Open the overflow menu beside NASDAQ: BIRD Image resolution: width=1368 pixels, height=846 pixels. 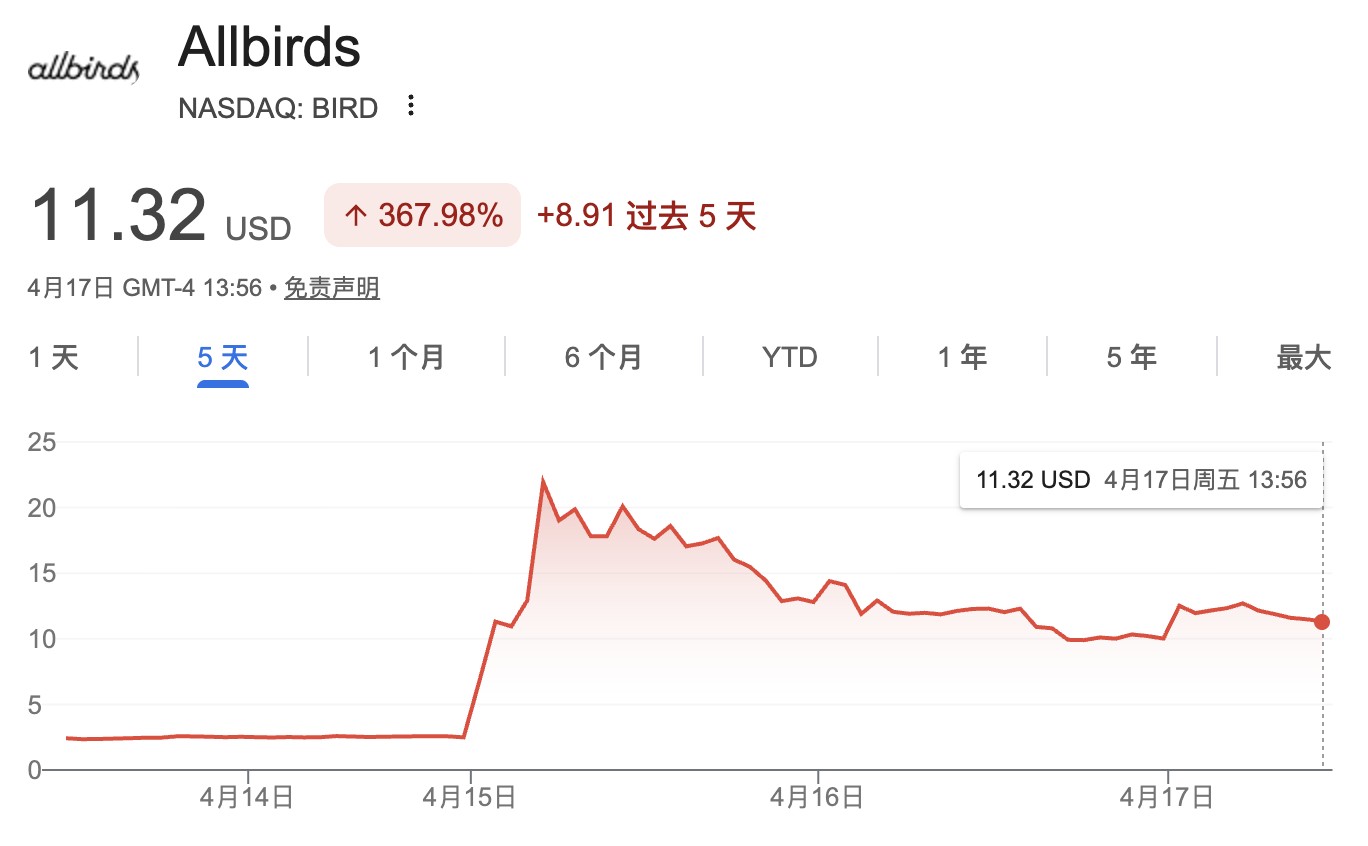tap(410, 107)
